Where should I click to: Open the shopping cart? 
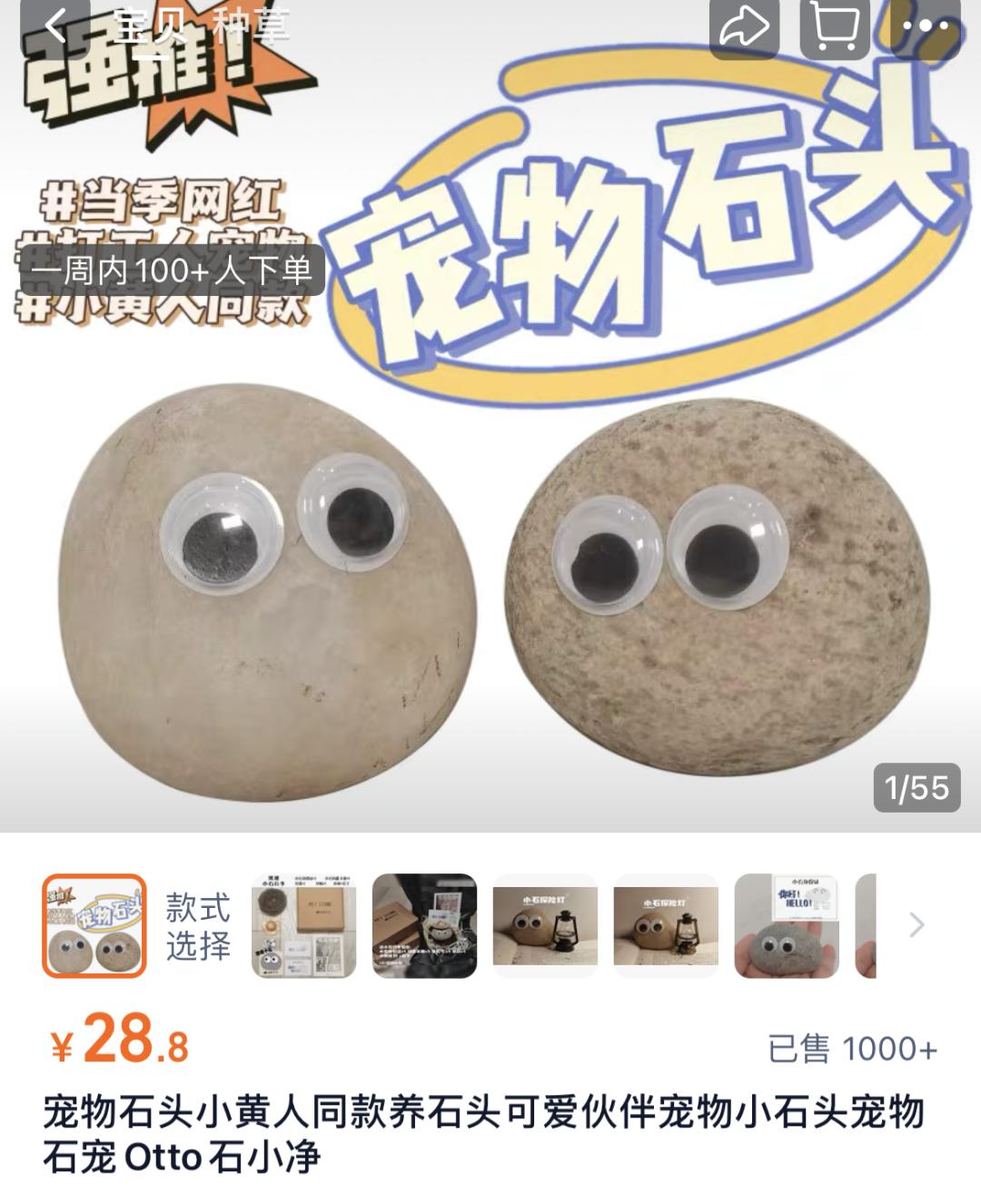coord(834,27)
